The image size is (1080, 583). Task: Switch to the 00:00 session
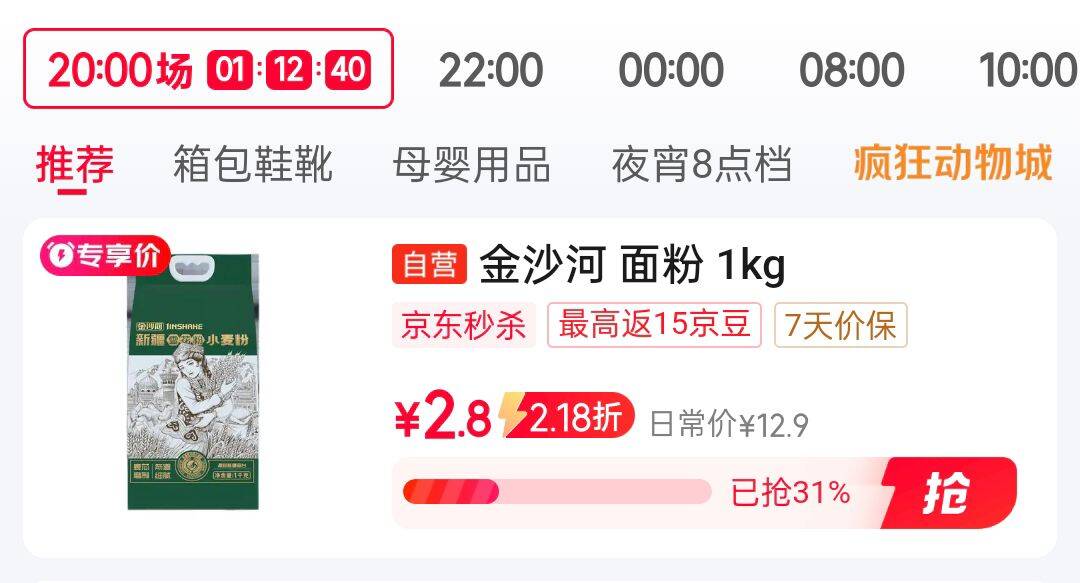tap(671, 70)
